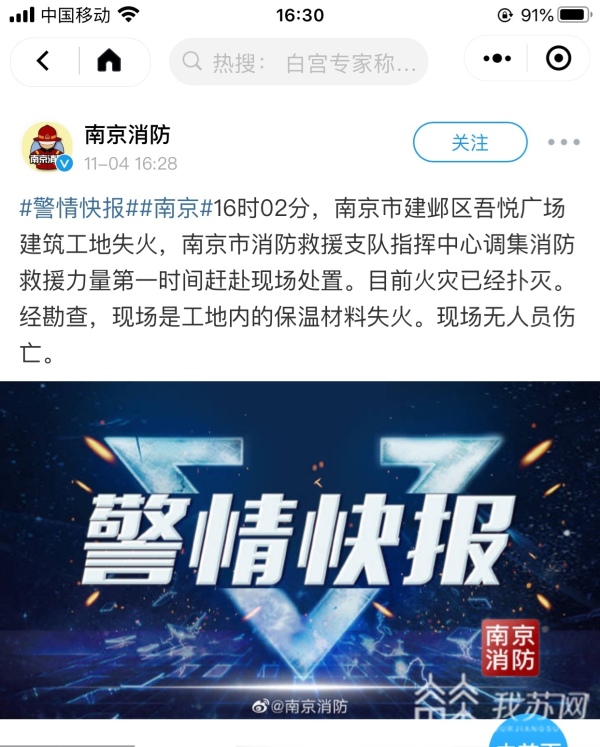The image size is (600, 747).
Task: Open the hot search box
Action: (x=298, y=62)
